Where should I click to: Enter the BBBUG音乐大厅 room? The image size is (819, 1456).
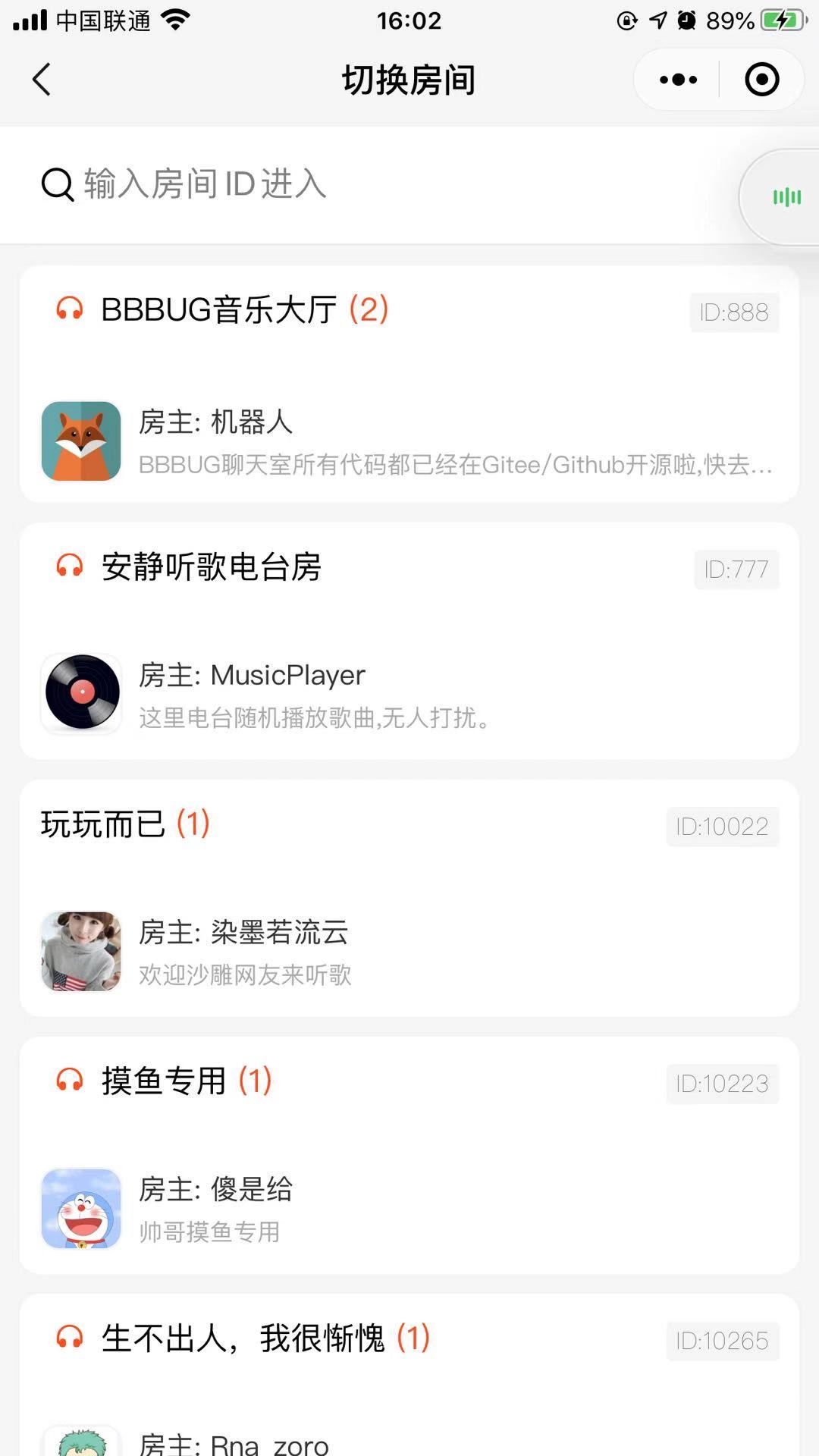click(409, 384)
